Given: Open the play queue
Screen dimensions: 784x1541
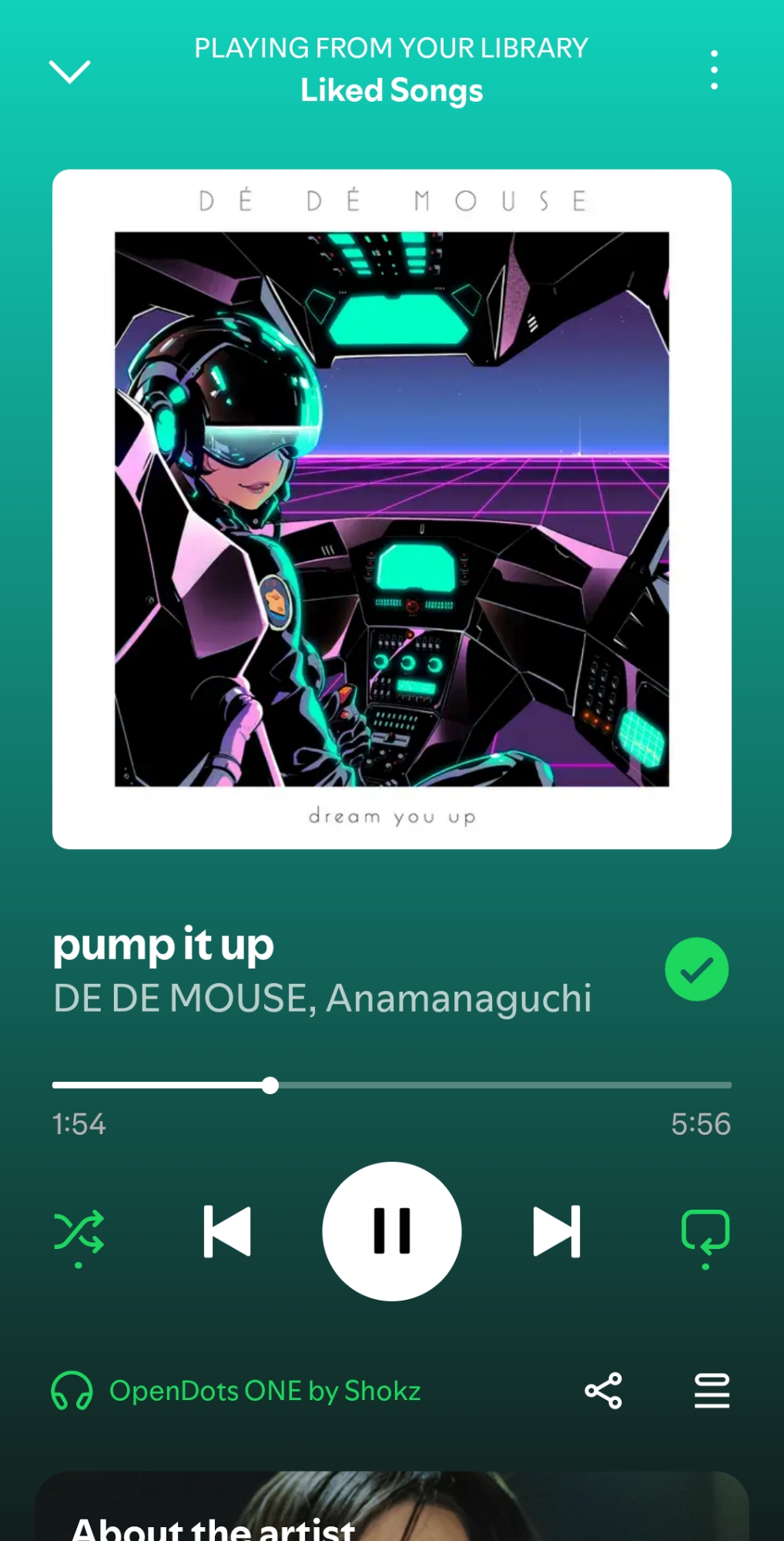Looking at the screenshot, I should pos(712,1391).
